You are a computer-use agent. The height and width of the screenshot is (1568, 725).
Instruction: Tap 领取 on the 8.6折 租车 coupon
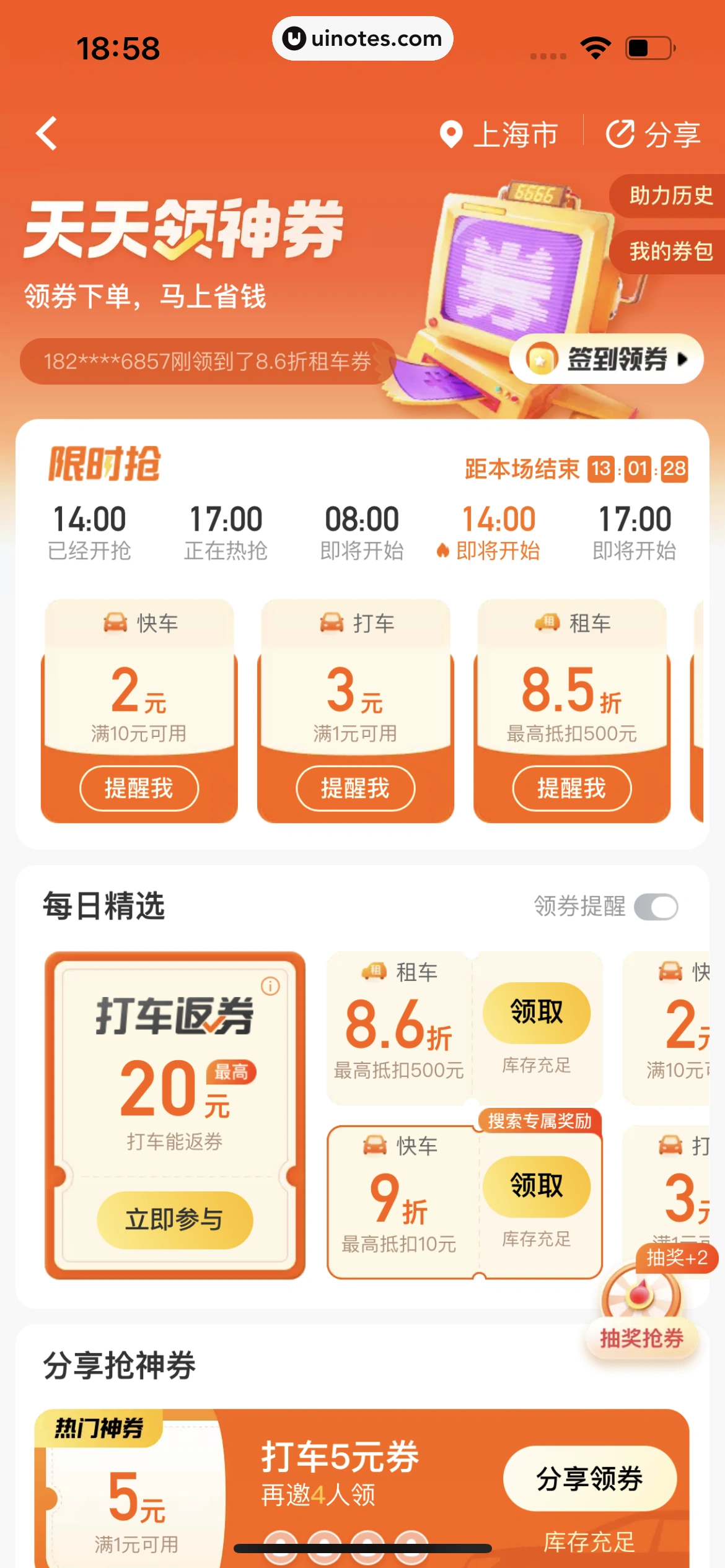537,1013
